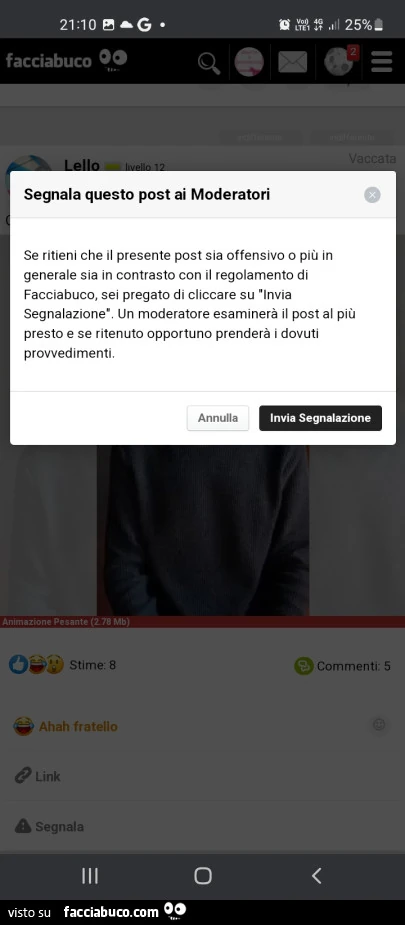Go to the system home screen
The width and height of the screenshot is (405, 925).
pyautogui.click(x=203, y=875)
